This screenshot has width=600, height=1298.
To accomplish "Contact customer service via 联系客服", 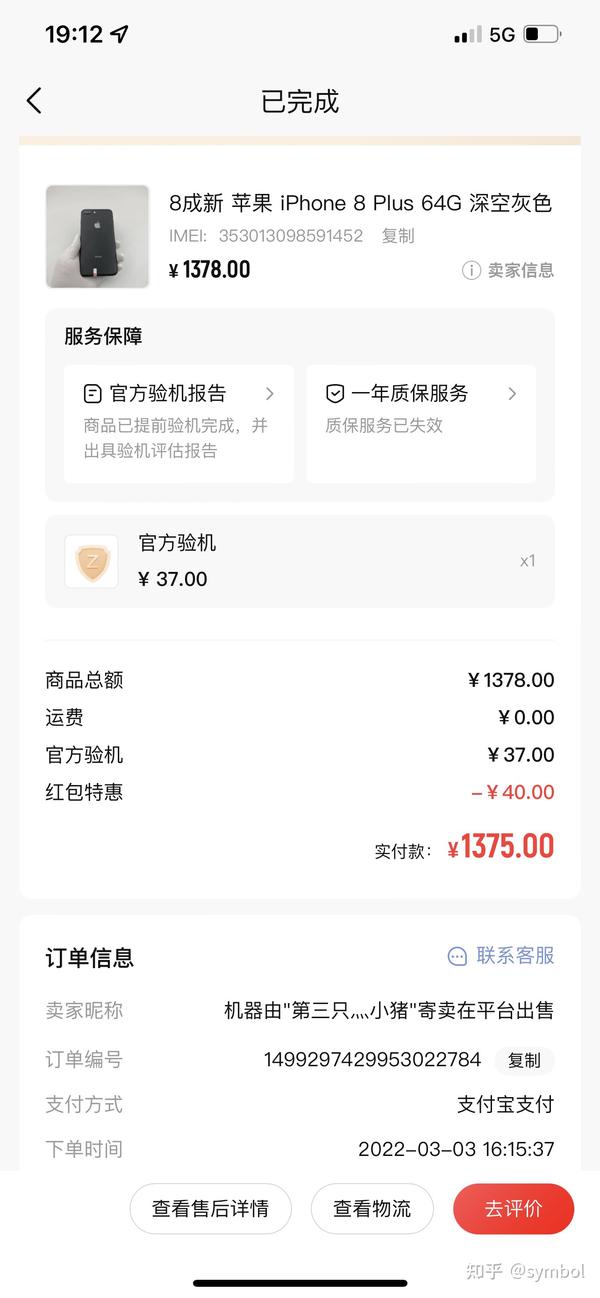I will pyautogui.click(x=501, y=956).
